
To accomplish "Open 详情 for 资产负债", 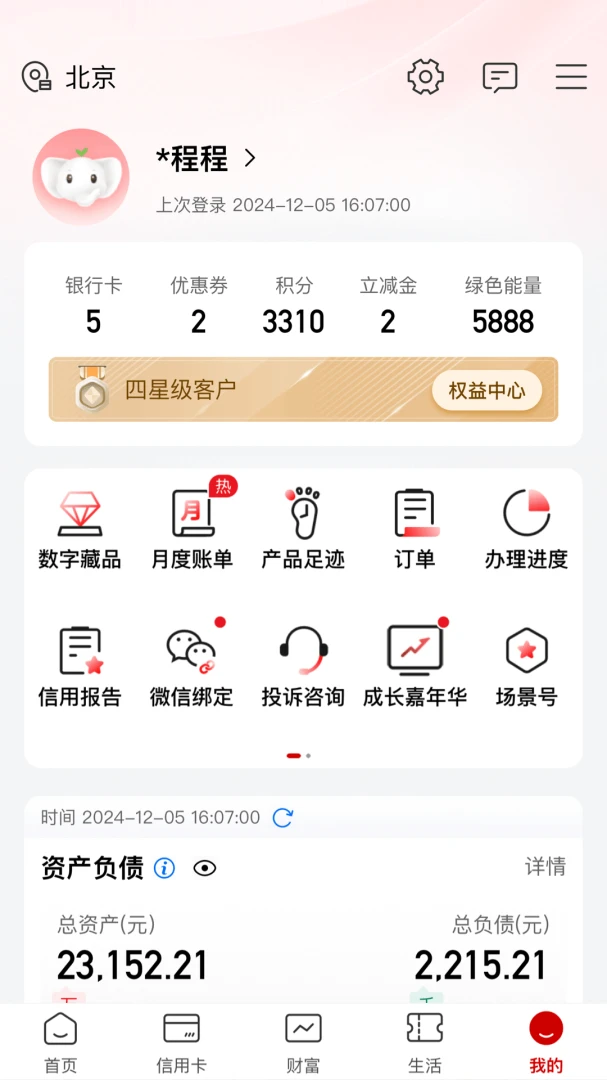I will pos(546,866).
